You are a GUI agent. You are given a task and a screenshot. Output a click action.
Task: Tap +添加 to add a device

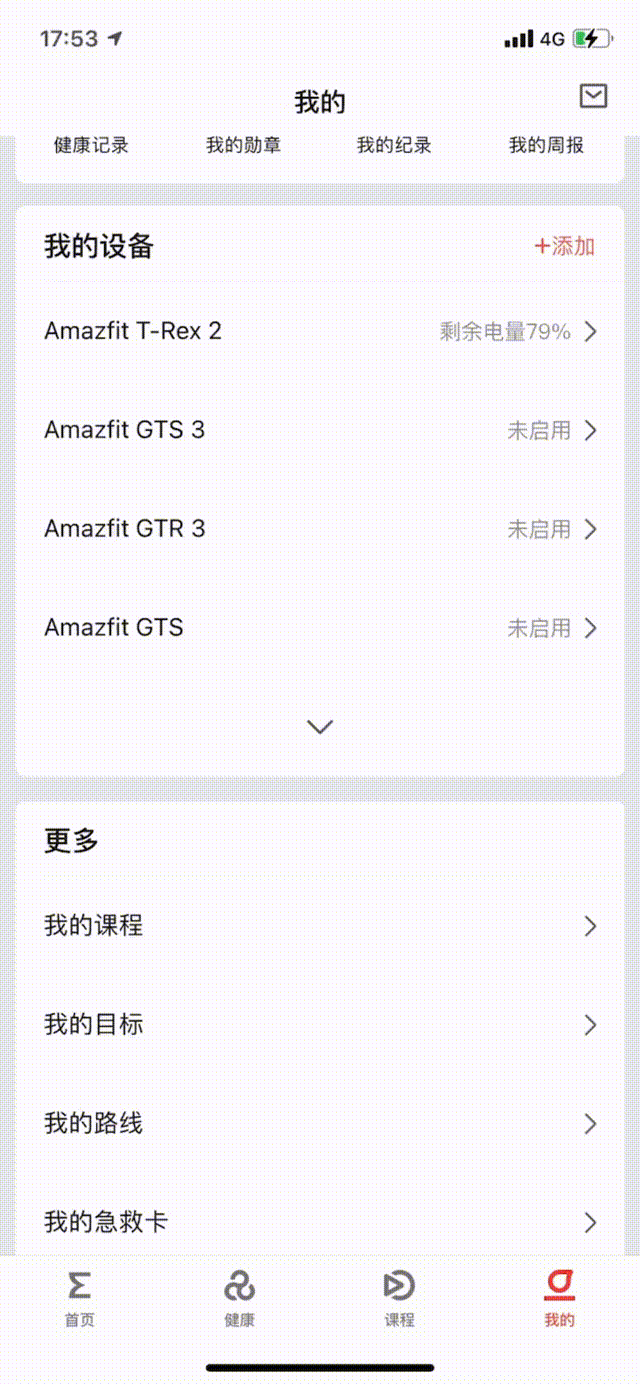pyautogui.click(x=565, y=246)
